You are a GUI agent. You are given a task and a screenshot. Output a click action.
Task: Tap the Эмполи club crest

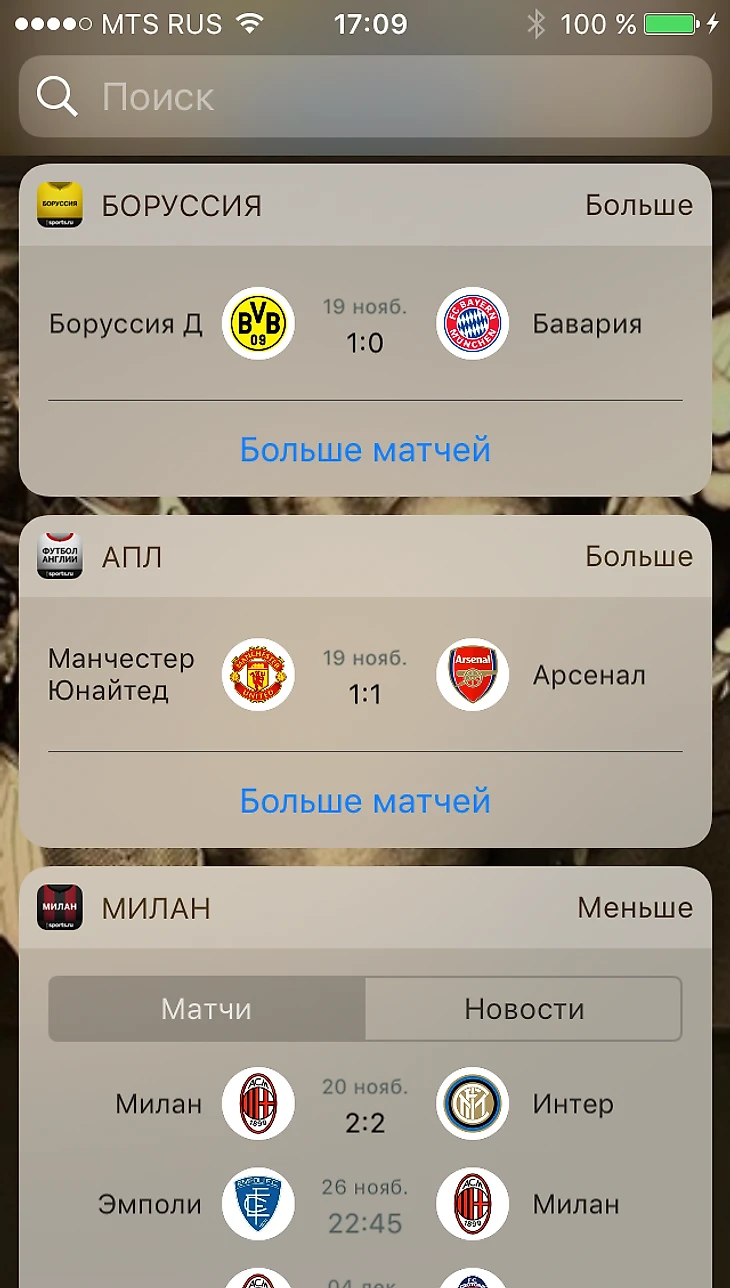coord(258,1204)
